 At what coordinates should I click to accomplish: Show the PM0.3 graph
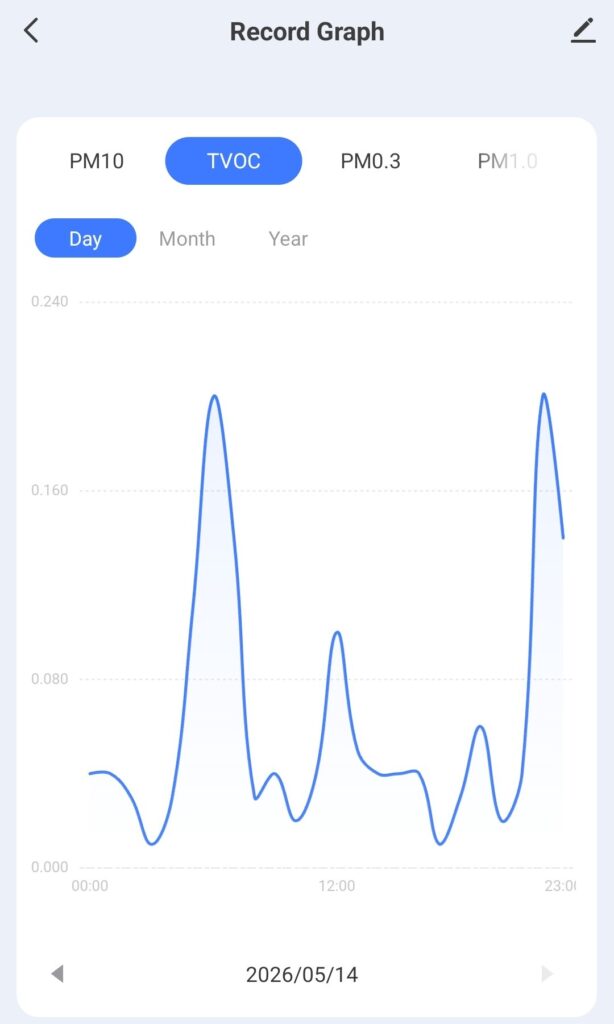click(x=370, y=161)
